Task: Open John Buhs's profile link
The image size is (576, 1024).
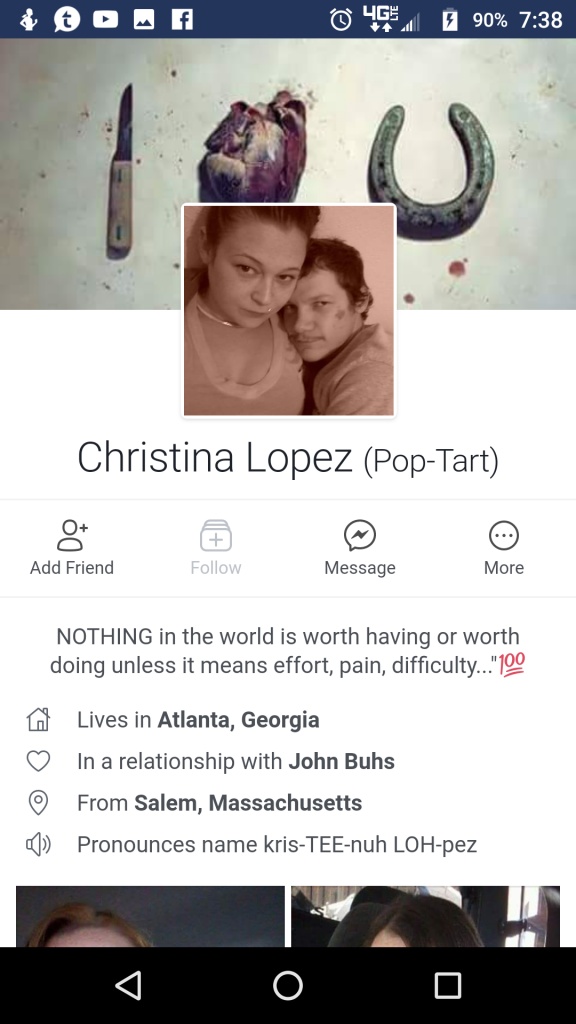Action: (342, 761)
